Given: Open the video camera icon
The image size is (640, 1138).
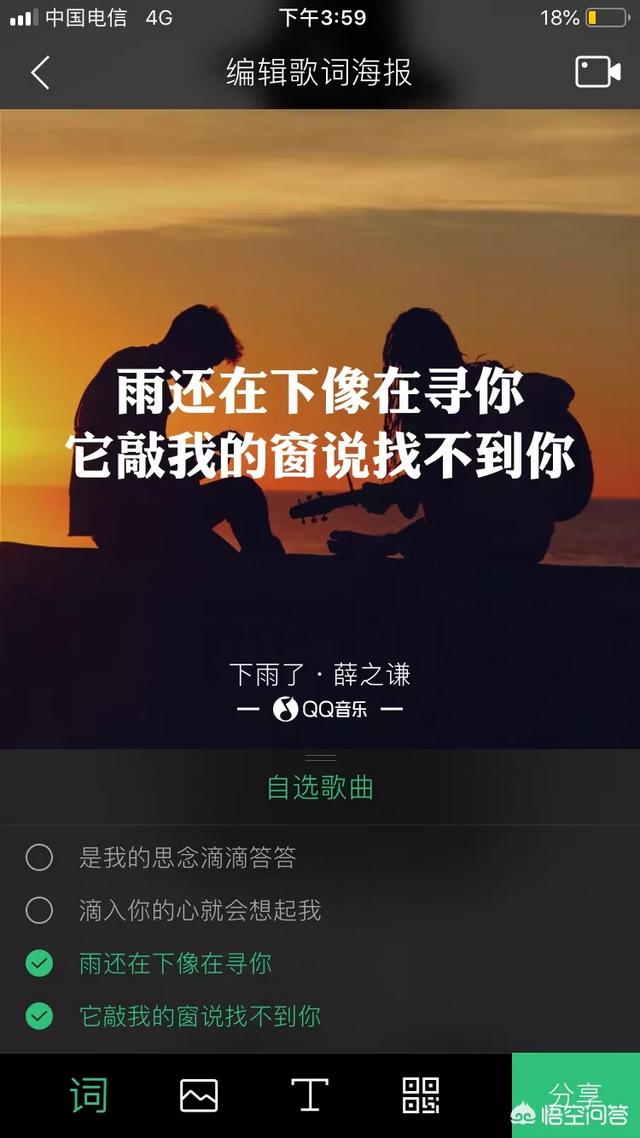Looking at the screenshot, I should coord(597,72).
